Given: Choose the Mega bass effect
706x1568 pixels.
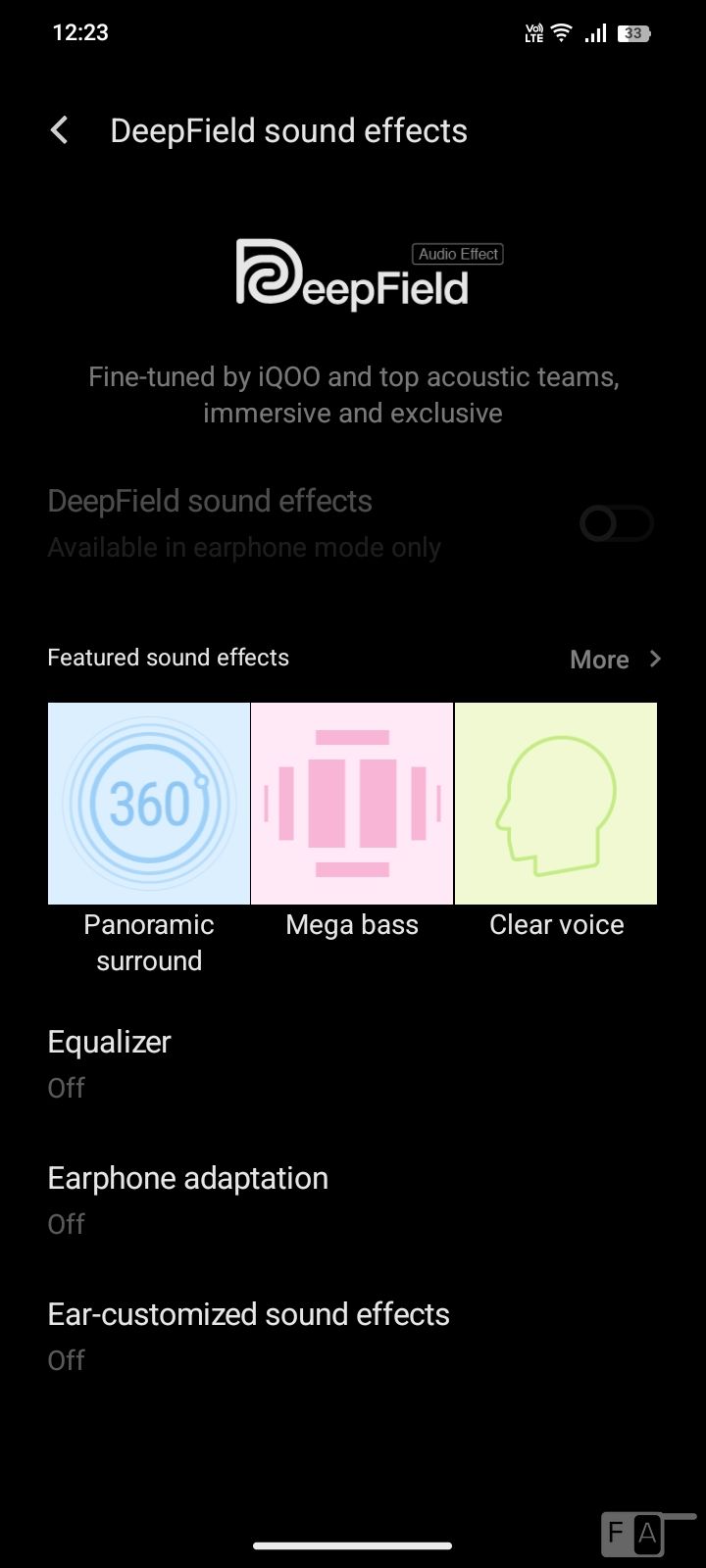Looking at the screenshot, I should (x=352, y=804).
